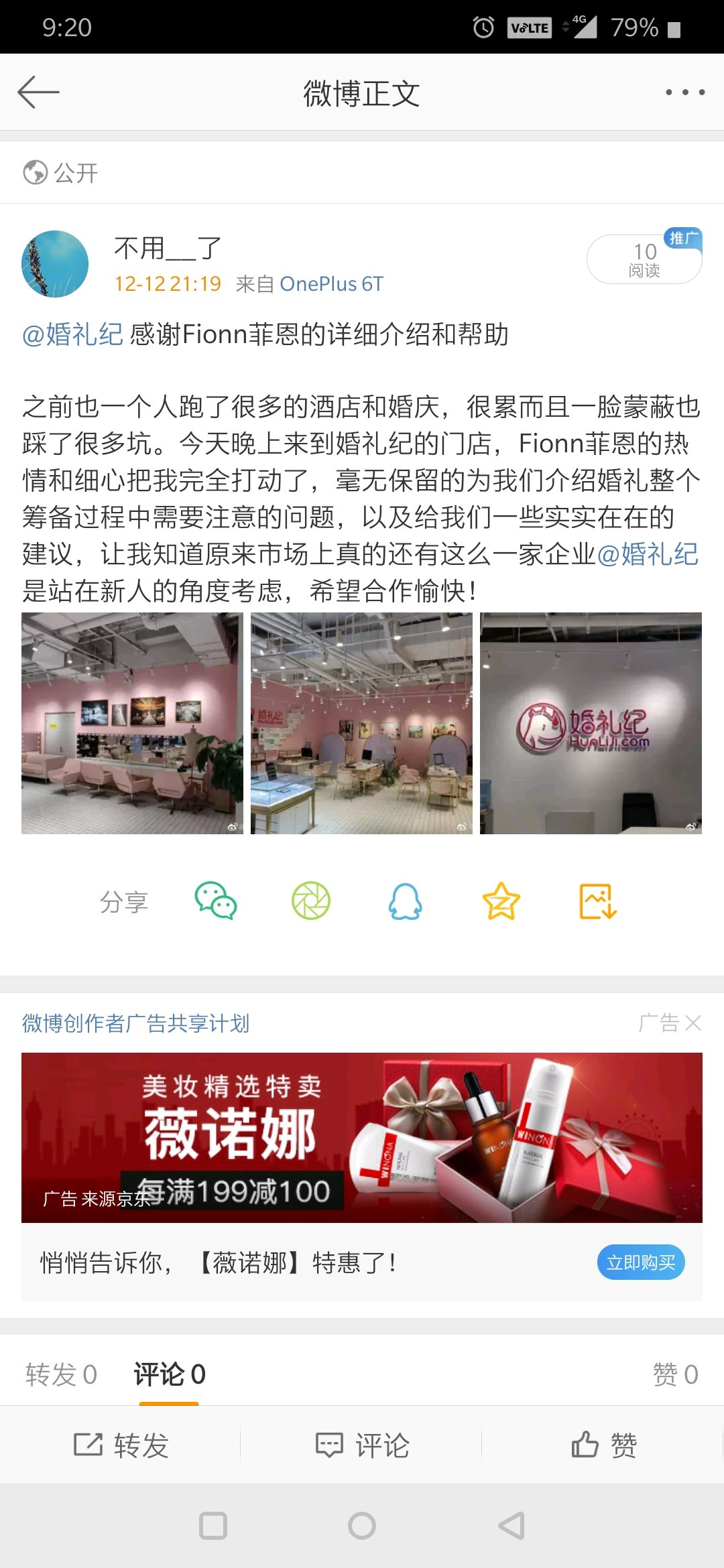Image resolution: width=724 pixels, height=1568 pixels.
Task: Open the first @婚礼纪 mention link
Action: pyautogui.click(x=72, y=334)
